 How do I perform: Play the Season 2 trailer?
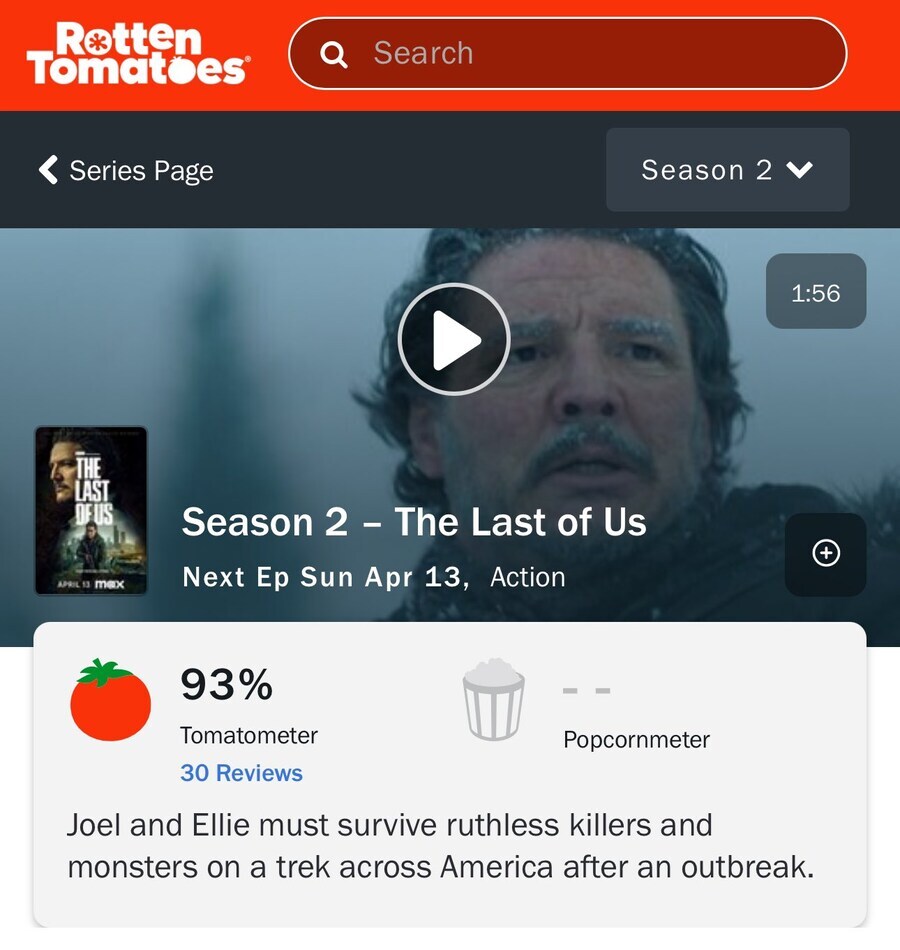click(x=454, y=339)
